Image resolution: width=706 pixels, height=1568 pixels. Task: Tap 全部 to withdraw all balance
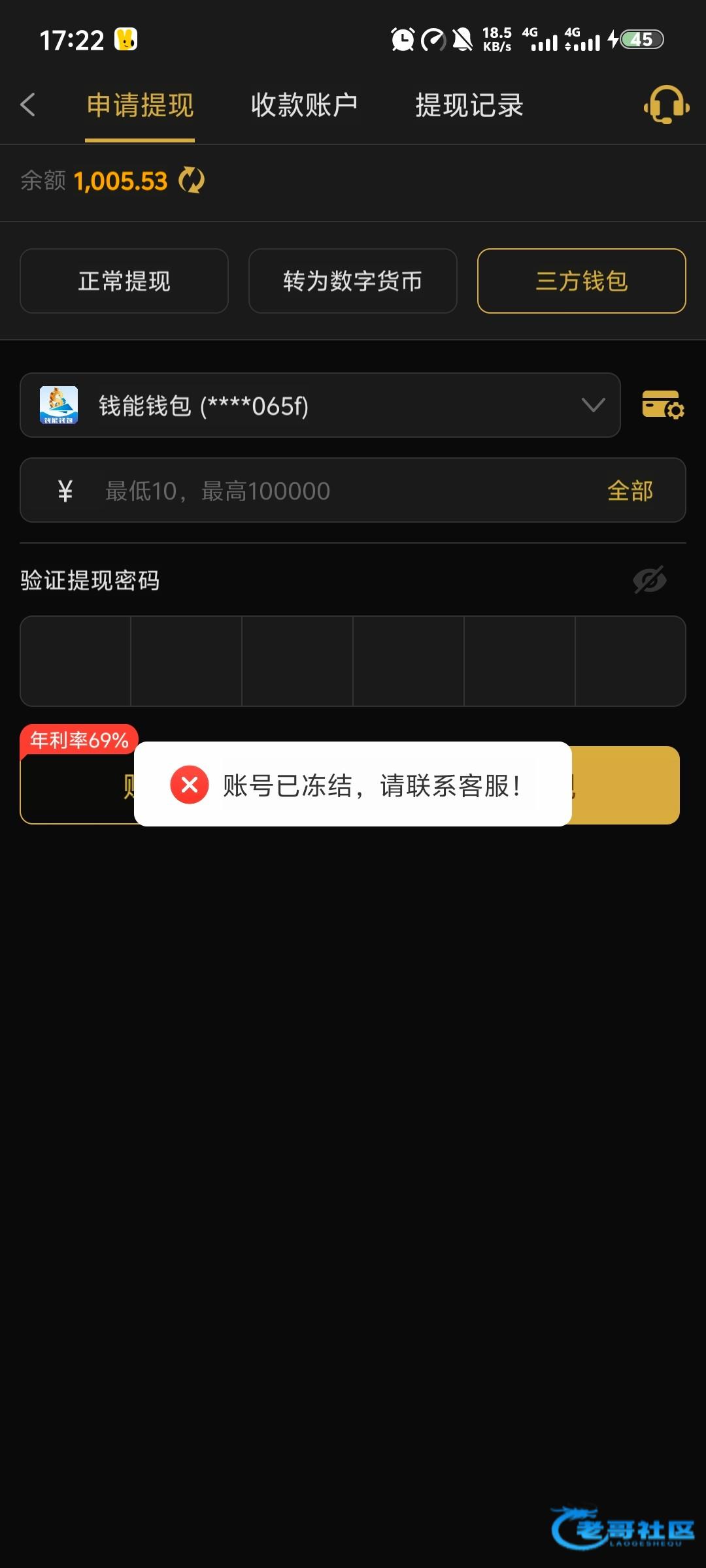tap(630, 491)
